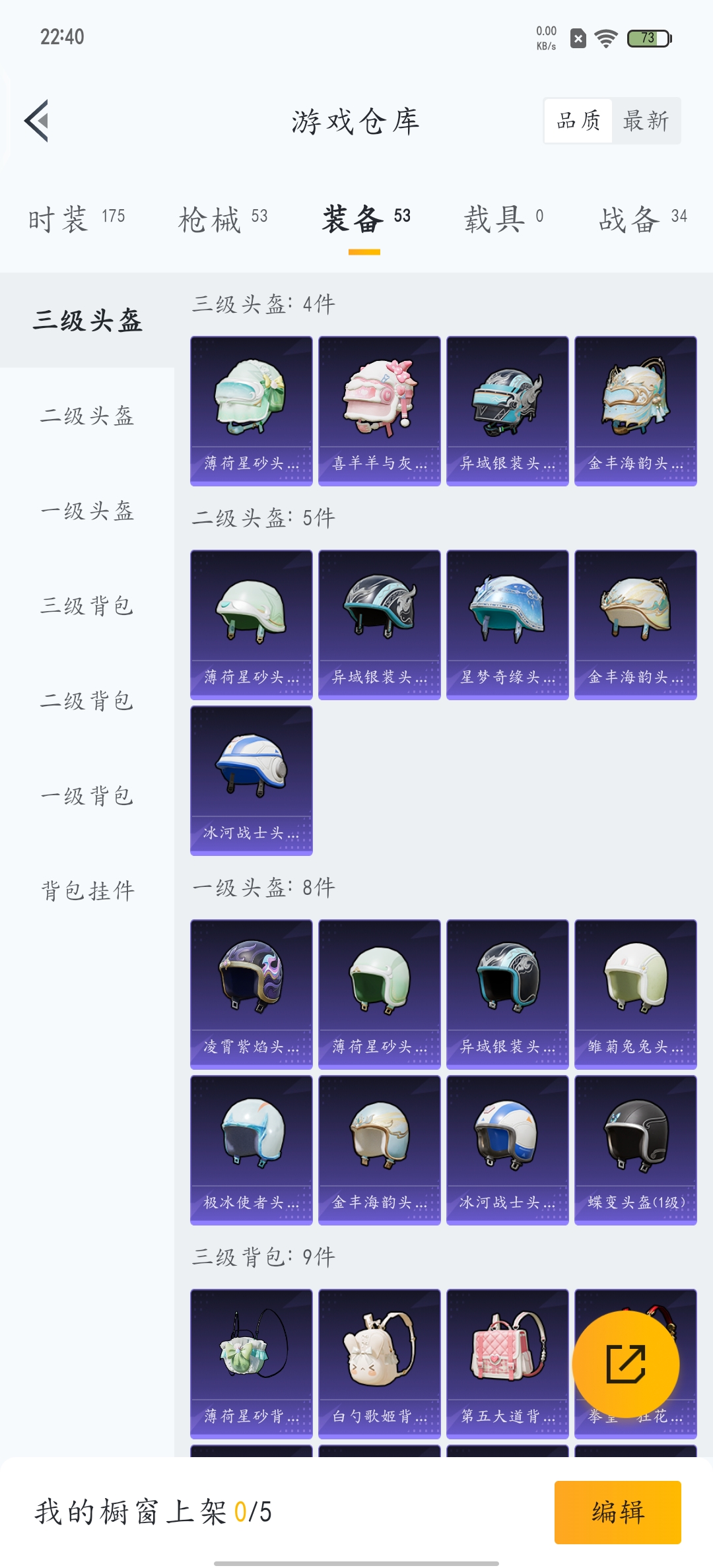Jump to 二级背包 category
Screen dimensions: 713x1568
coord(87,701)
